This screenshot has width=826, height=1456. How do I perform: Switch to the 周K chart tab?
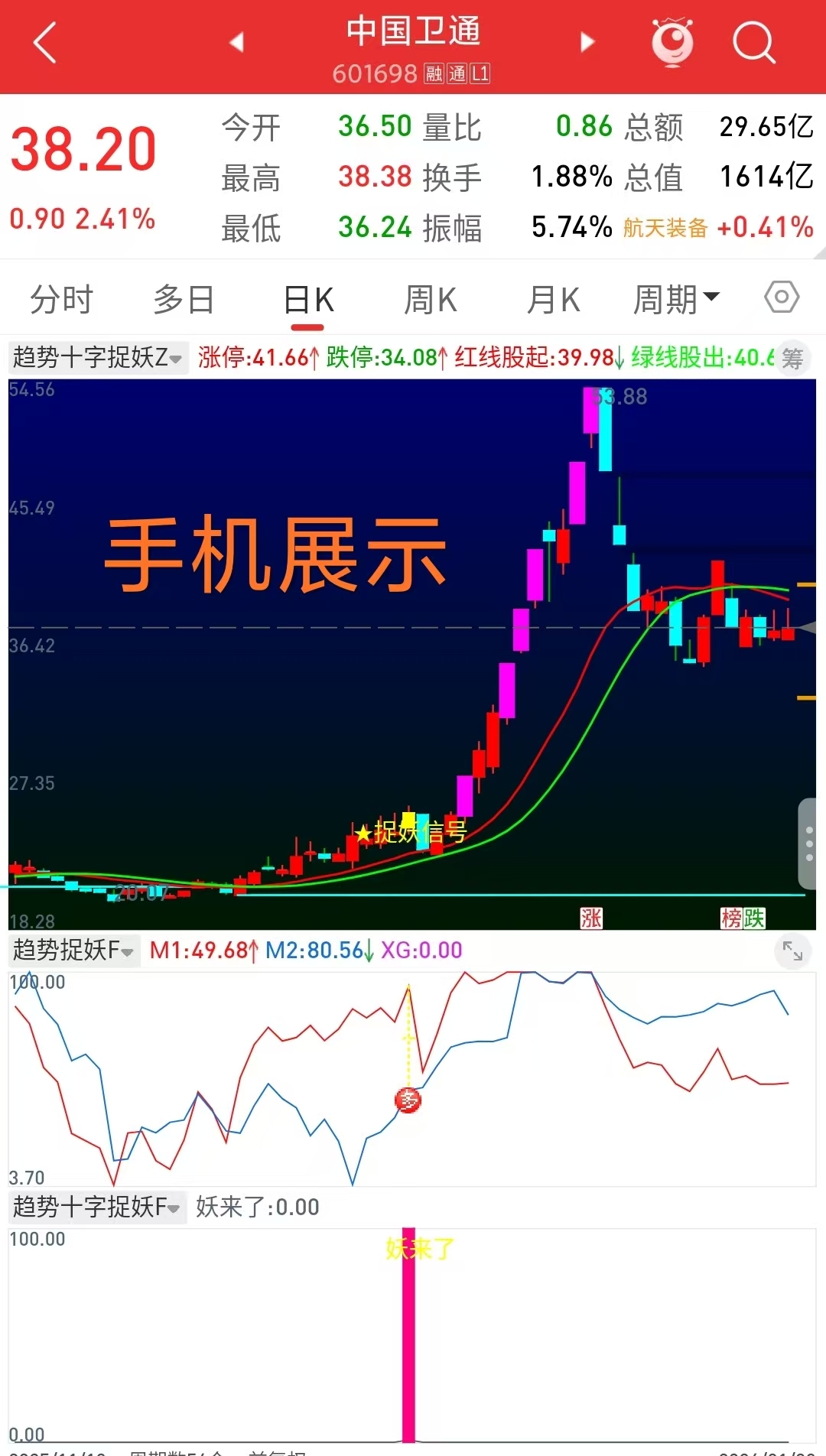pos(431,299)
